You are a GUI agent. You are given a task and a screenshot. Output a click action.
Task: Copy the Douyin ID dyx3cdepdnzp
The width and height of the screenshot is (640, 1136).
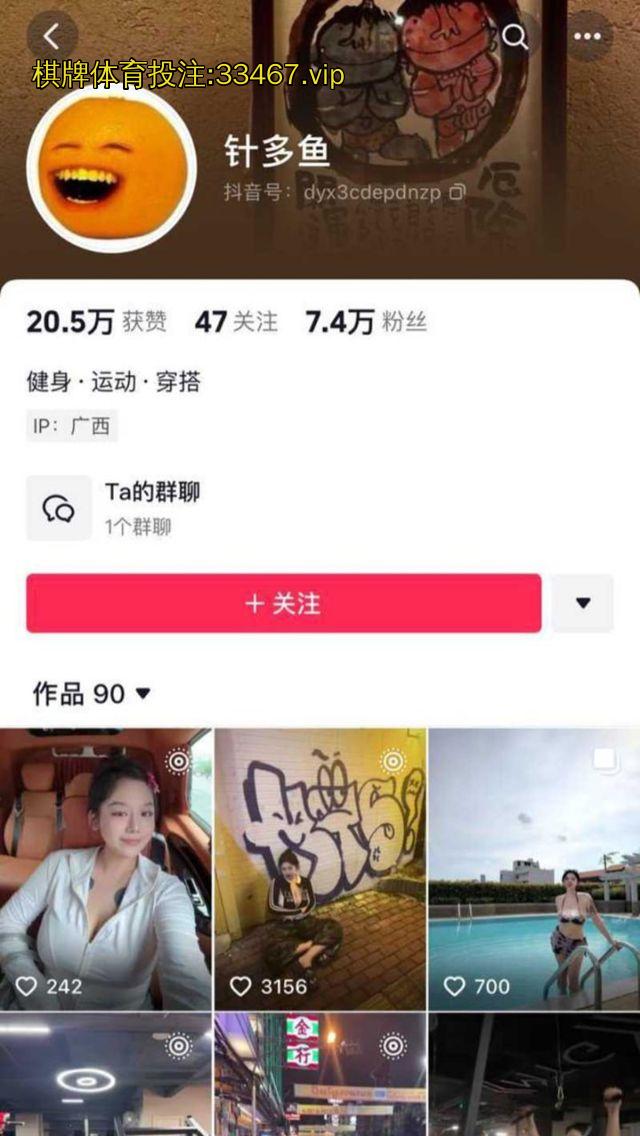(457, 192)
